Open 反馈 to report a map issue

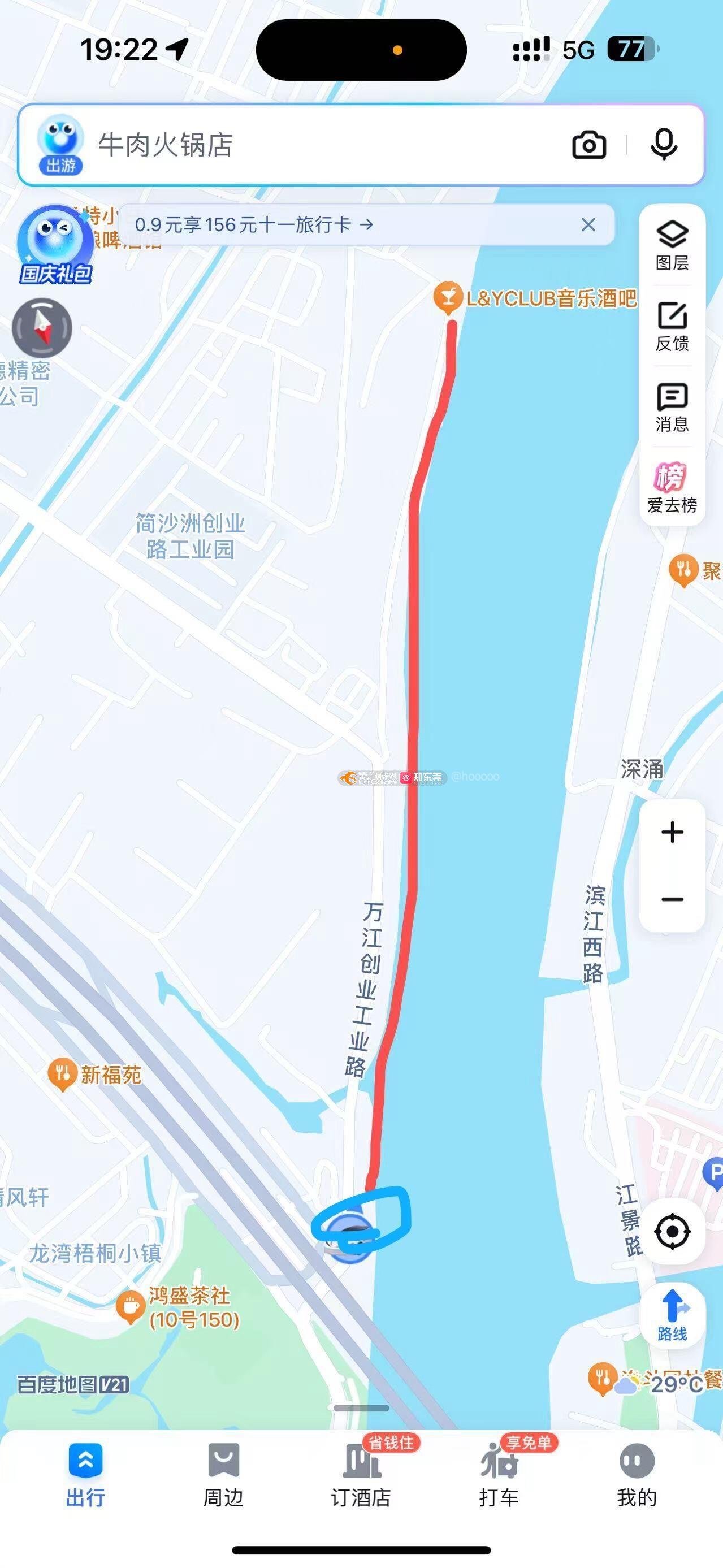(672, 326)
